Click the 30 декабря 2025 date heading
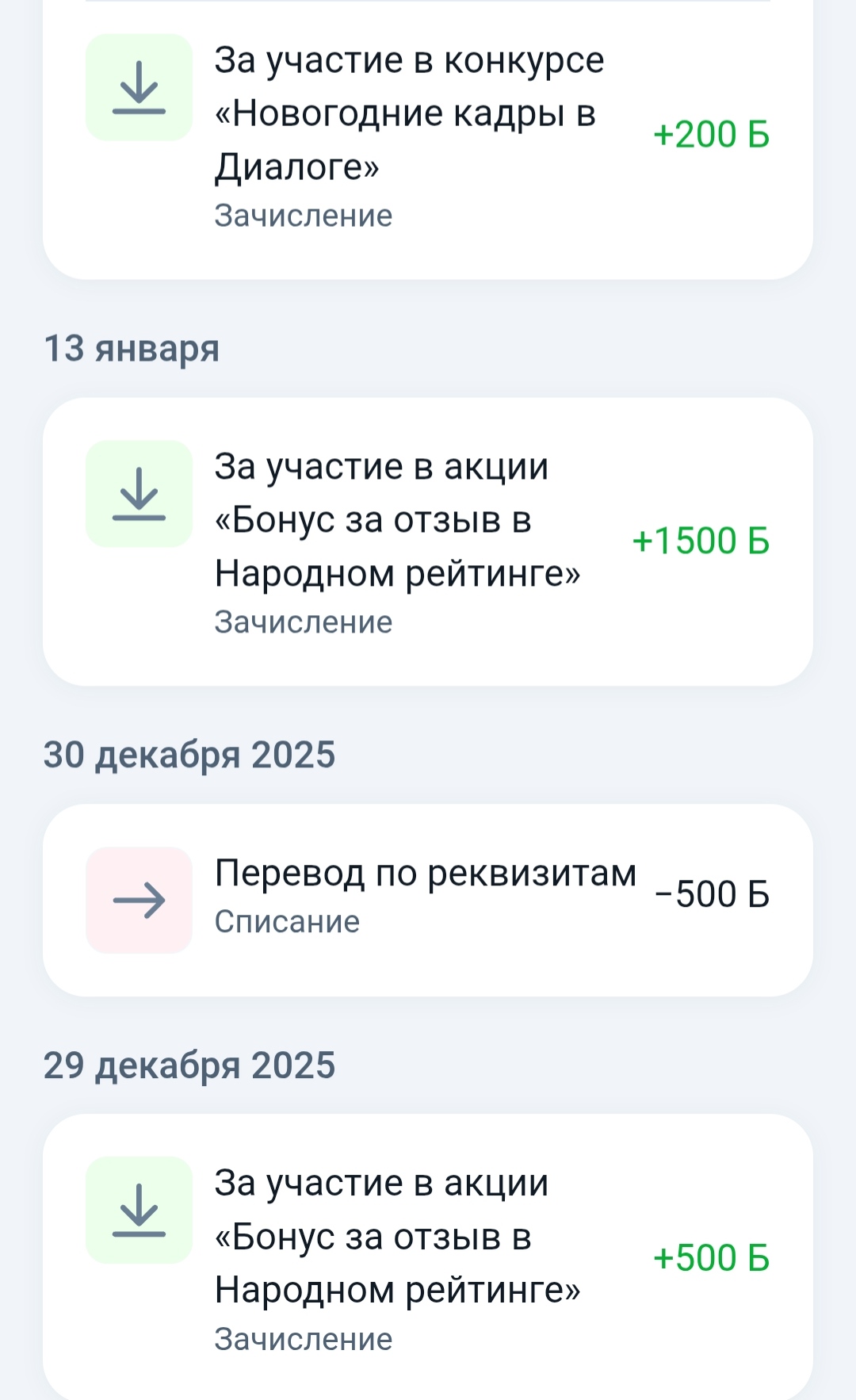Screen dimensions: 856x1400 [x=190, y=753]
